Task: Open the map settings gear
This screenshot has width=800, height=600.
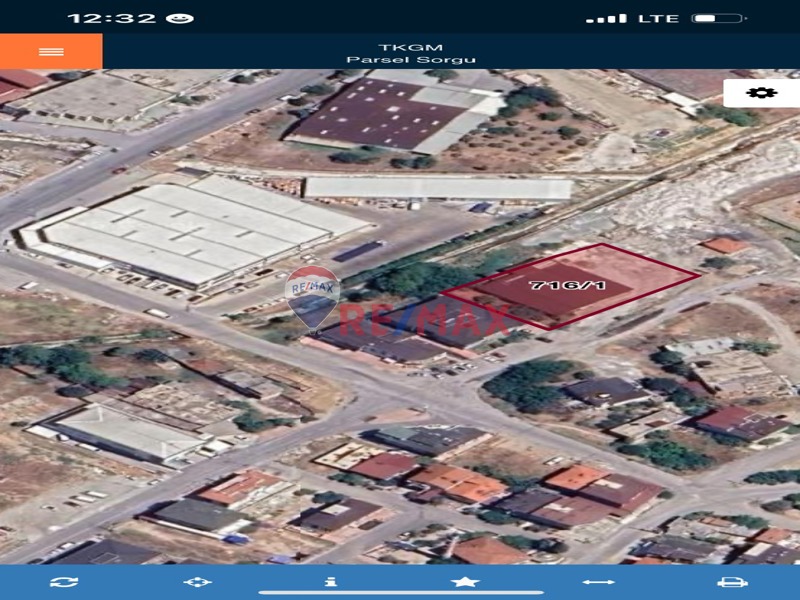Action: [761, 93]
